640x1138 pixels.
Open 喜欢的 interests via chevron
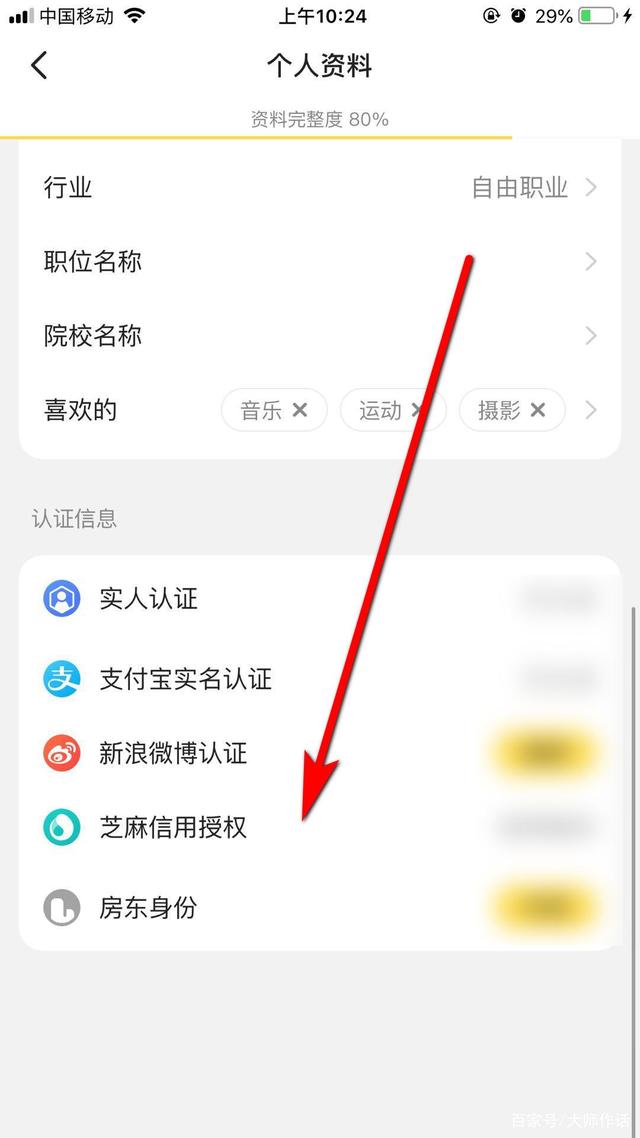591,411
